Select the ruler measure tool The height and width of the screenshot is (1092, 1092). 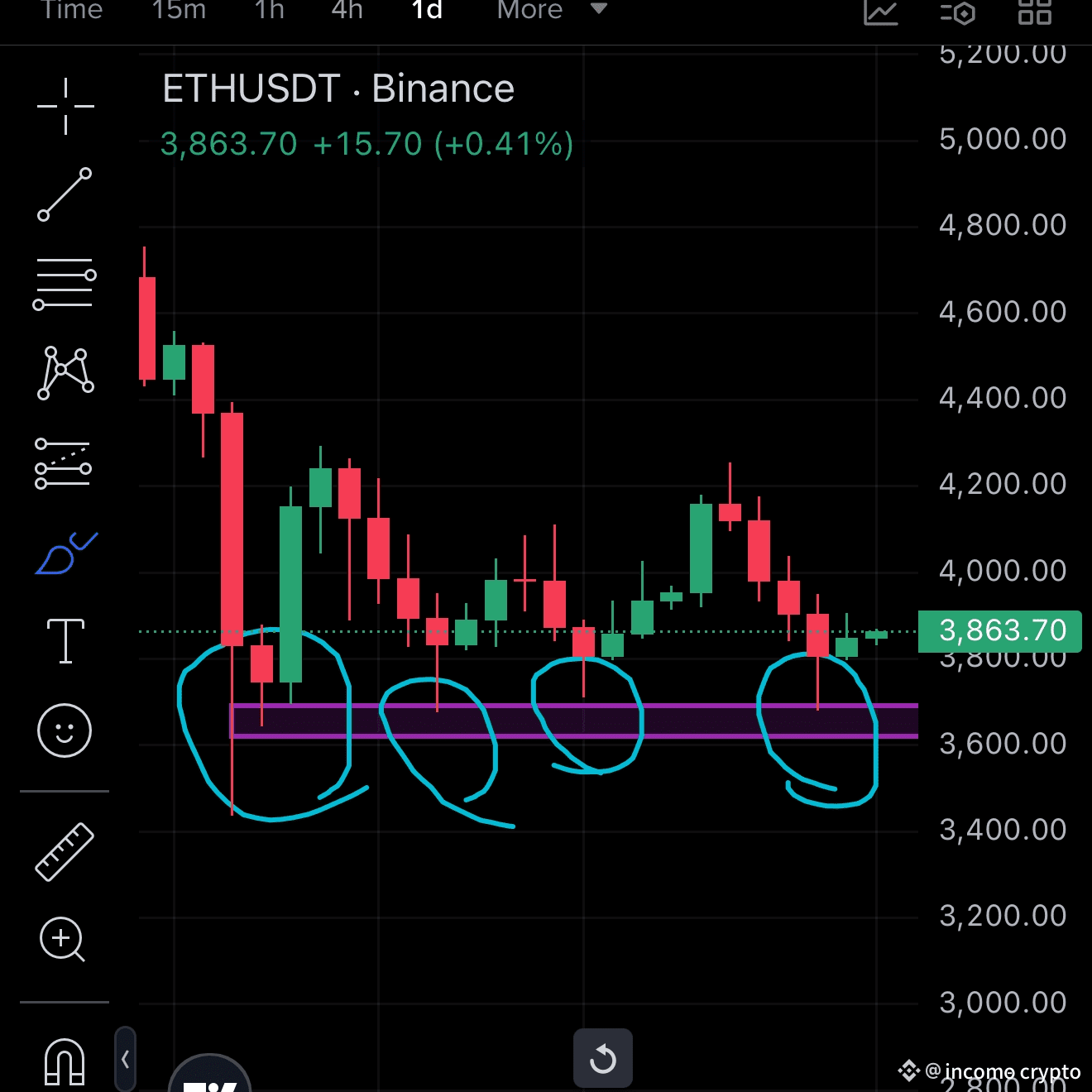(65, 852)
